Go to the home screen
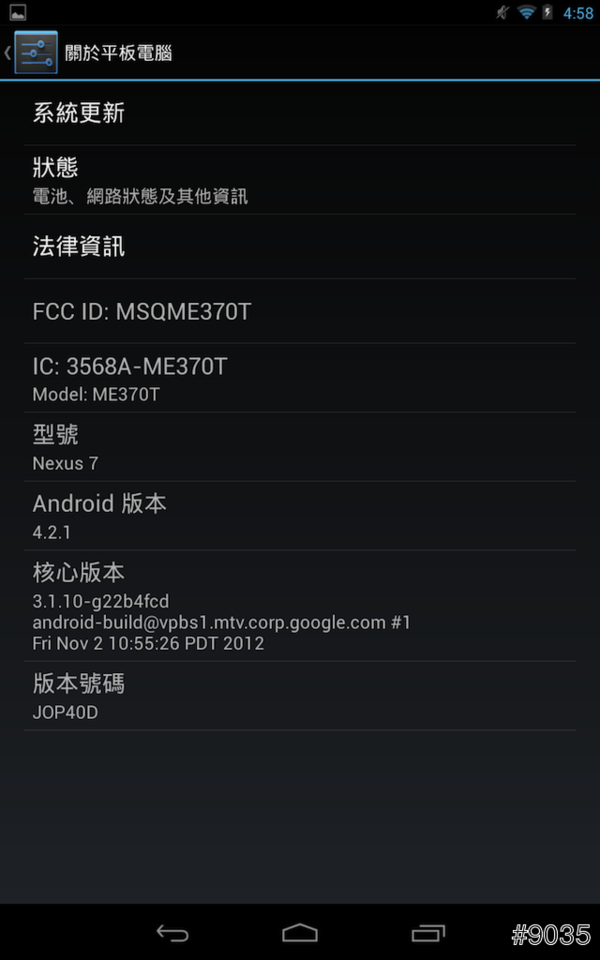The height and width of the screenshot is (960, 600). pos(300,933)
